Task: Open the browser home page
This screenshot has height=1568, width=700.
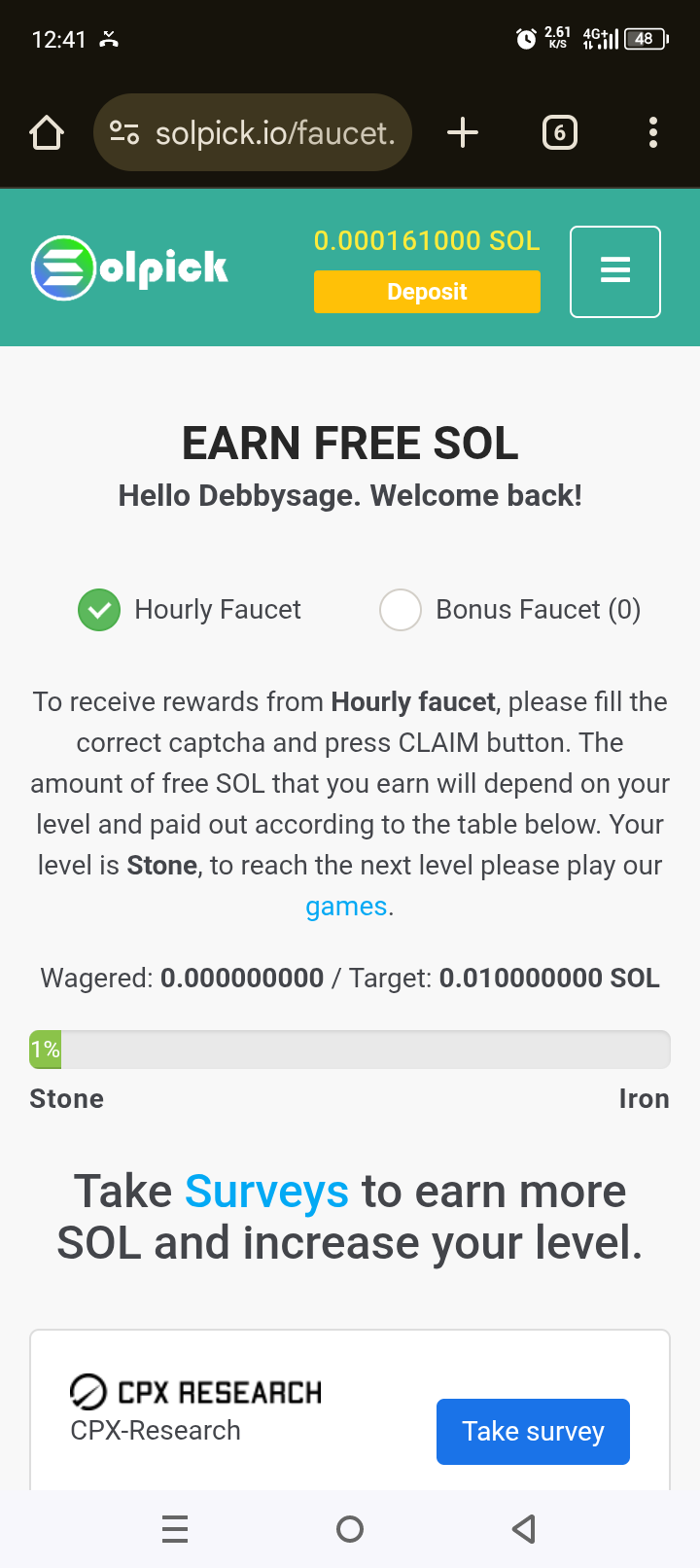Action: 47,132
